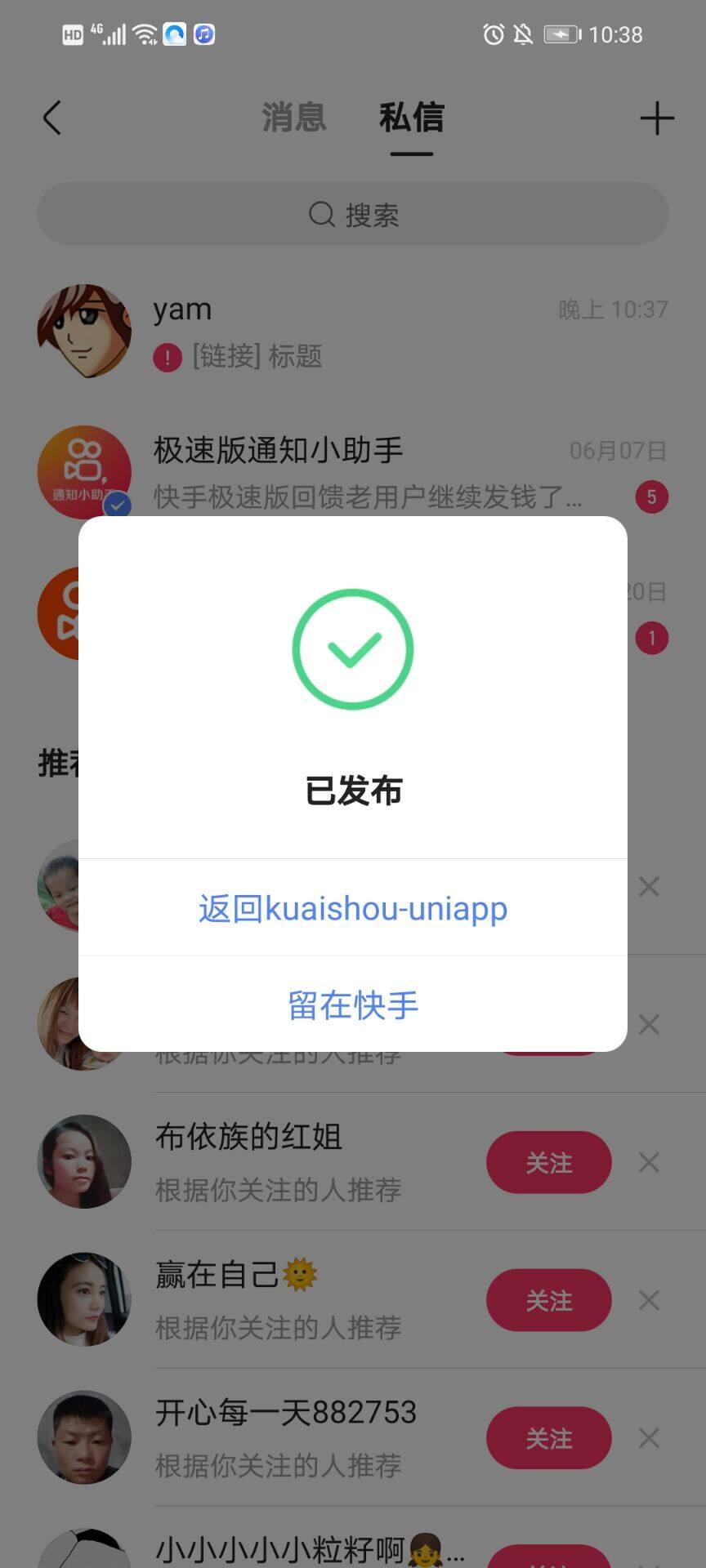Return to kuaishou-uniapp from the dialog

pos(353,908)
